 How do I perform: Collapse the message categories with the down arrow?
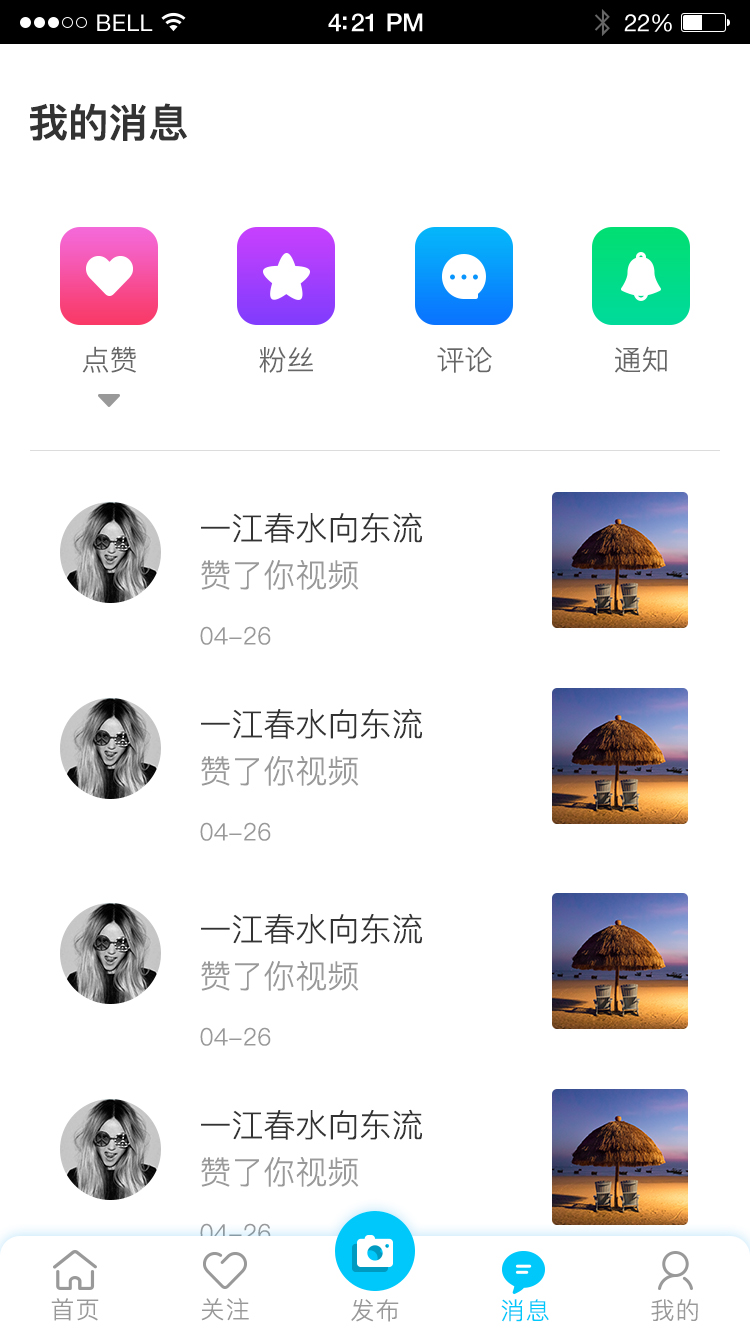(x=109, y=399)
